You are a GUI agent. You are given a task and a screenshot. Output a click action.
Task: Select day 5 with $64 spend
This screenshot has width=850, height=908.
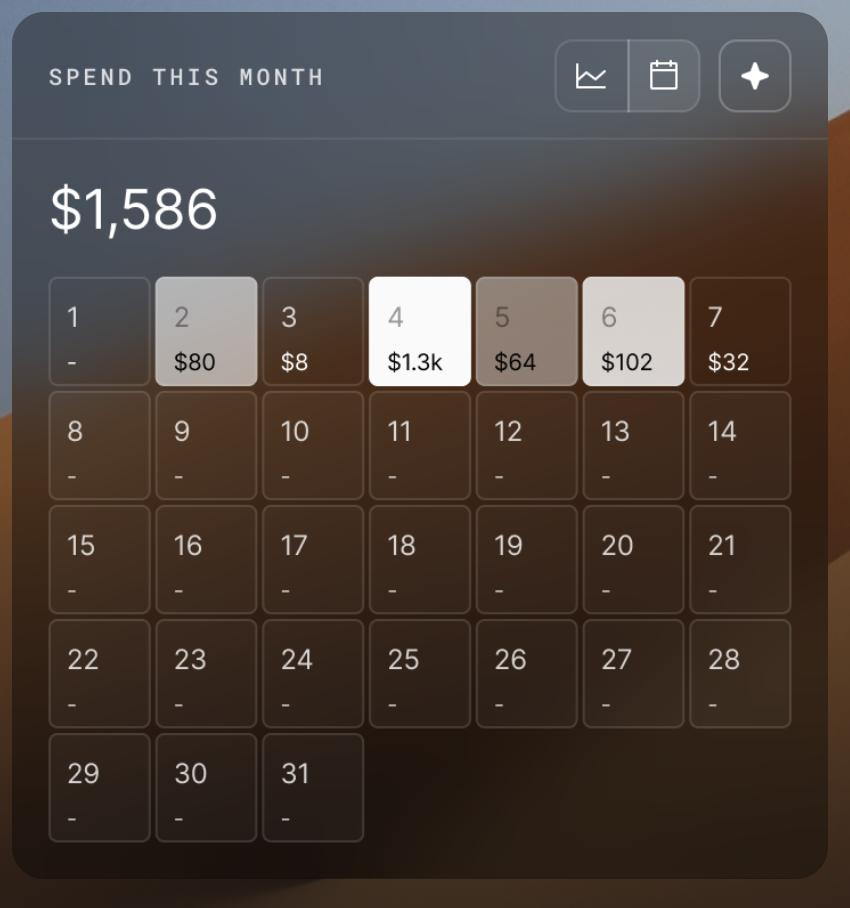527,331
